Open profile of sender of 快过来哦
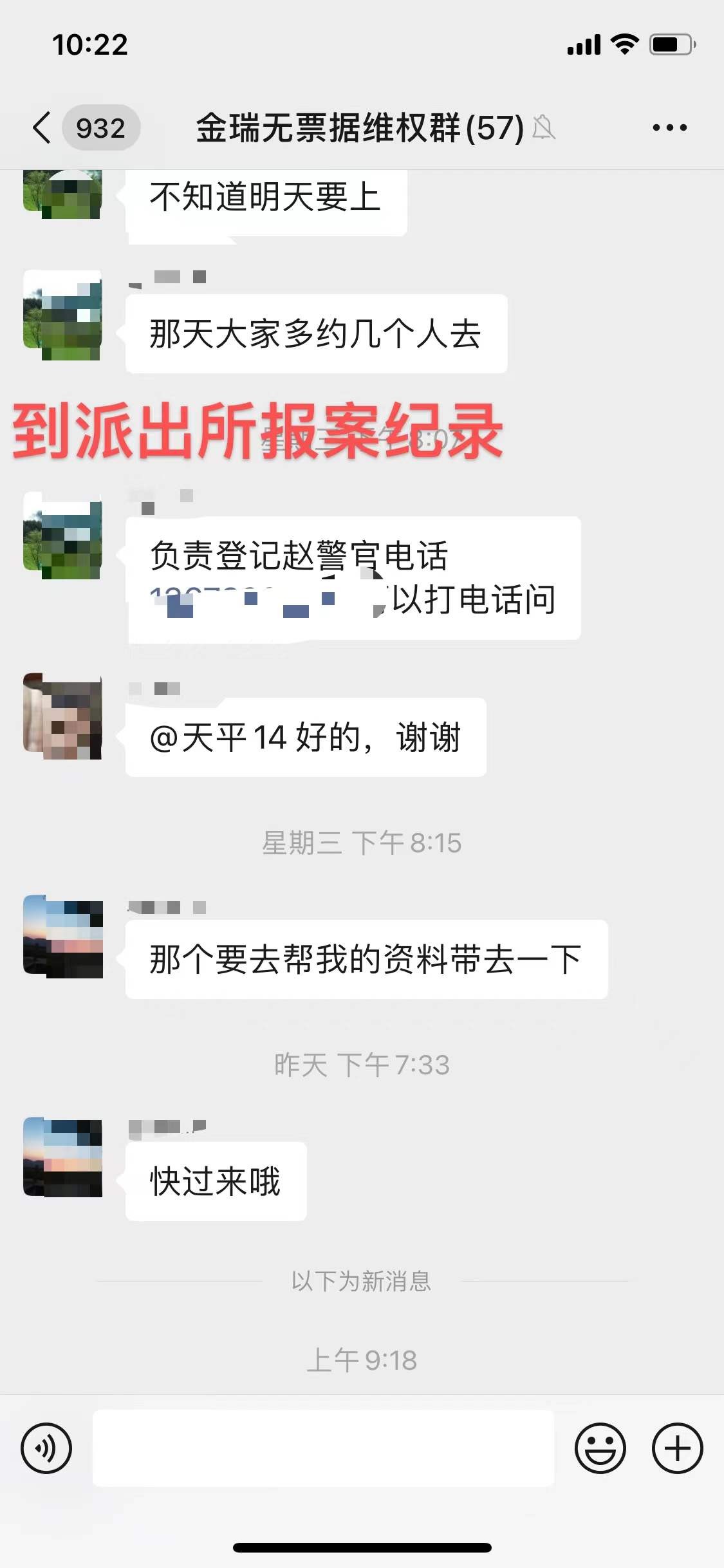724x1568 pixels. [62, 1157]
